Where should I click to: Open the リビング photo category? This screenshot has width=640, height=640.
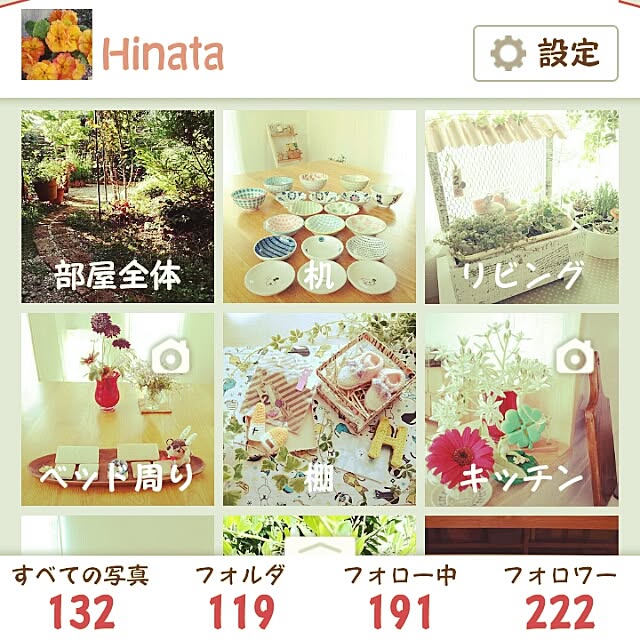tap(520, 207)
